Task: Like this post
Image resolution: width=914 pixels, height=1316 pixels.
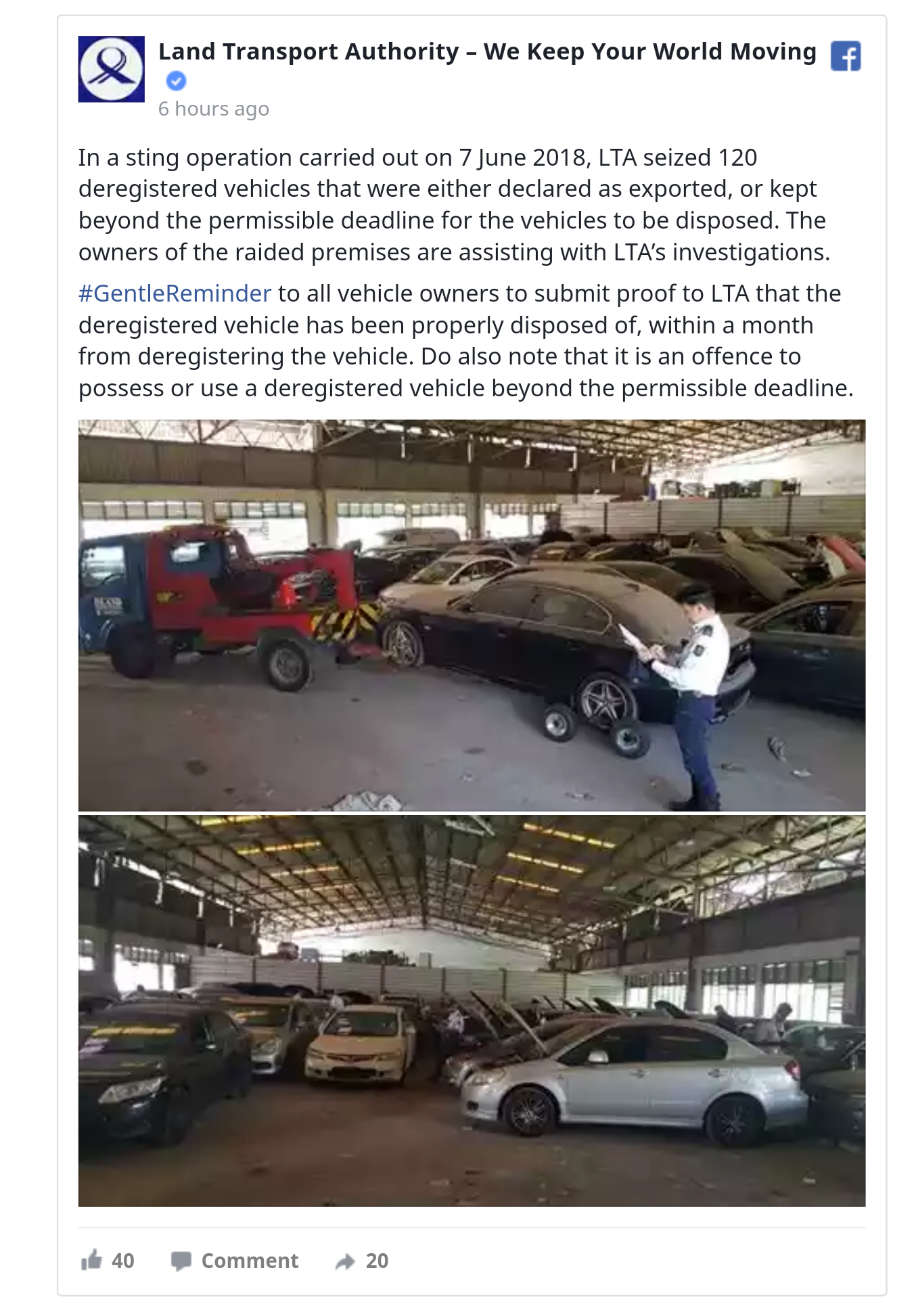Action: point(108,1261)
